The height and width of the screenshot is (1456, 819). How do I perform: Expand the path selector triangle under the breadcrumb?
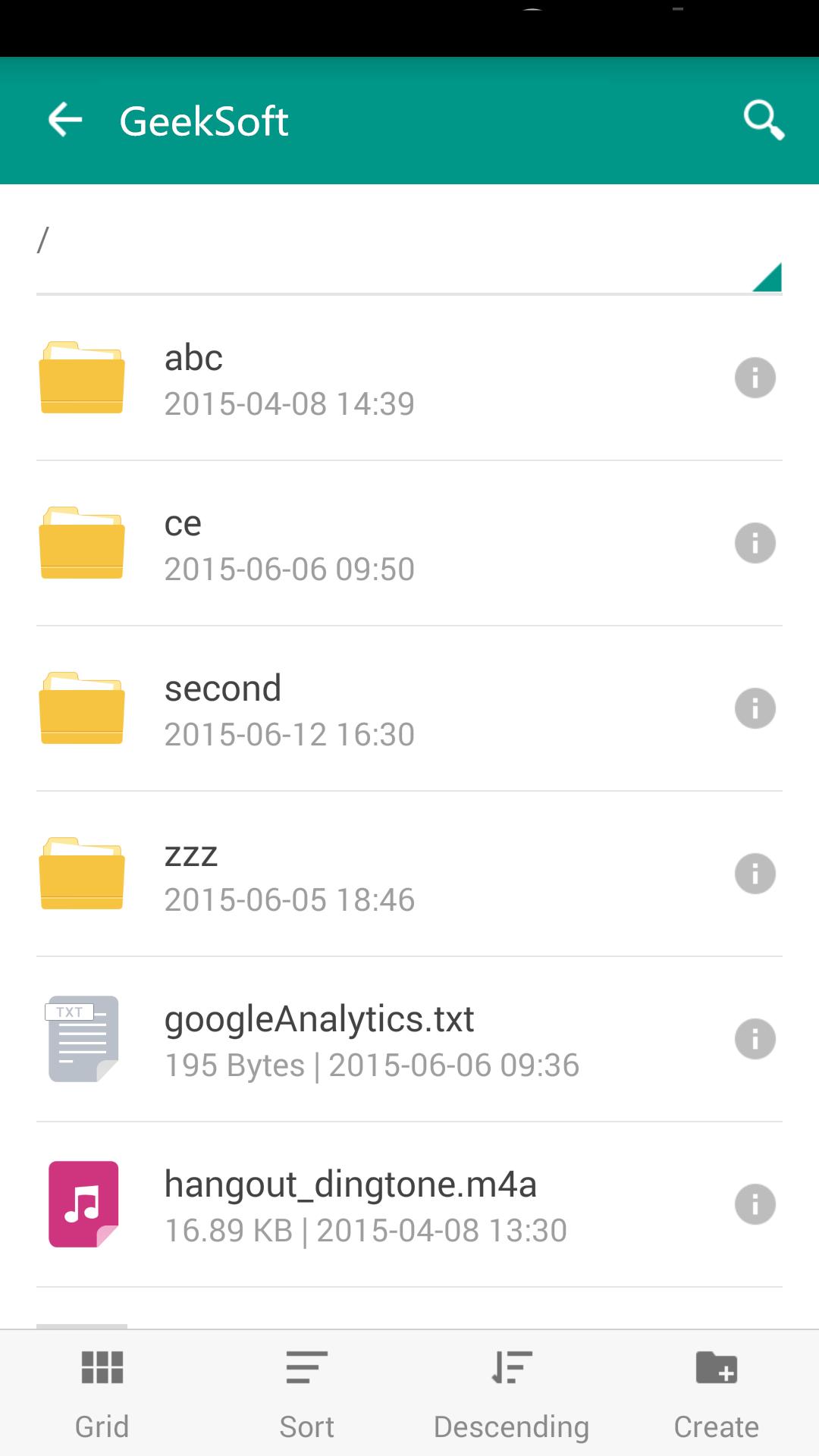(767, 278)
